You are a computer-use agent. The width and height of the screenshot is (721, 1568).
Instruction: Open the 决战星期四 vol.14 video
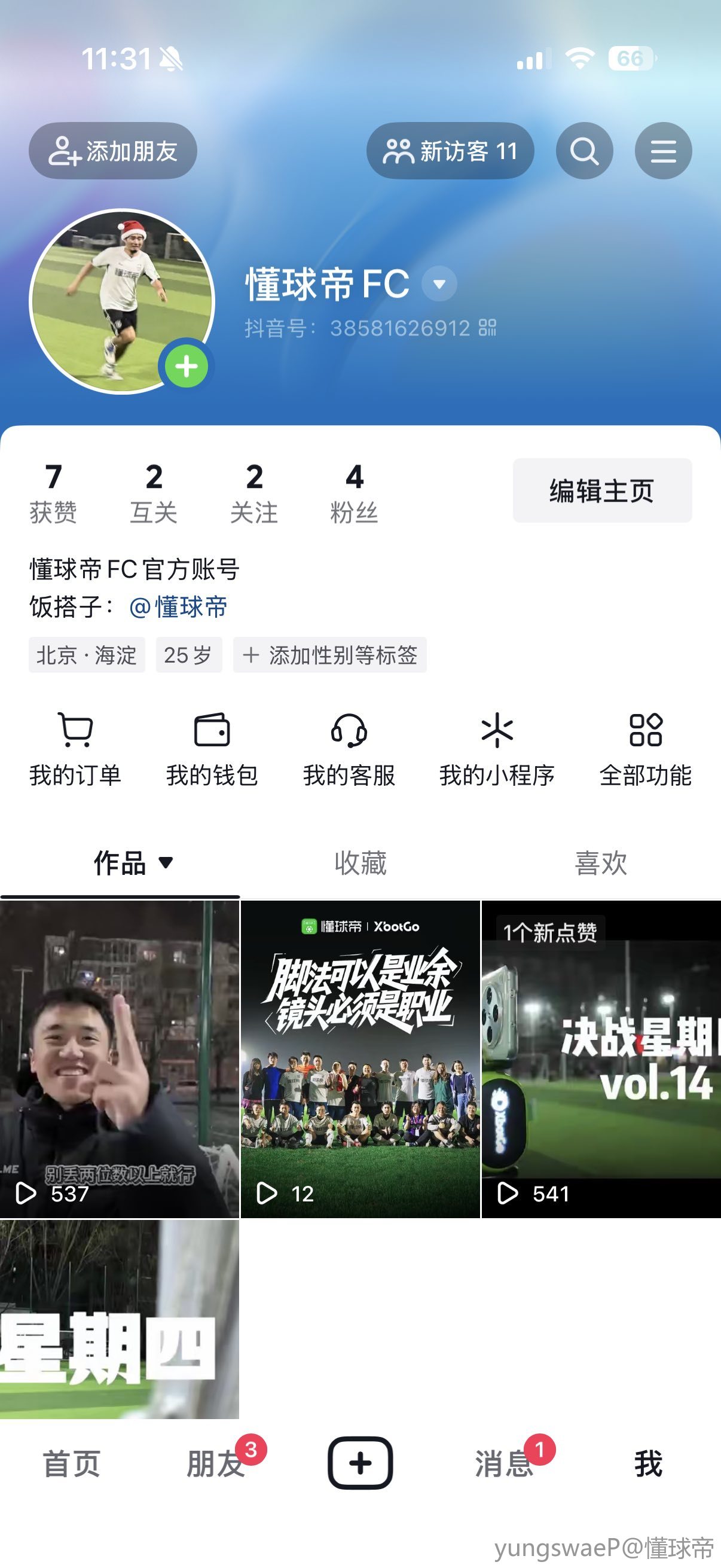(x=601, y=1059)
